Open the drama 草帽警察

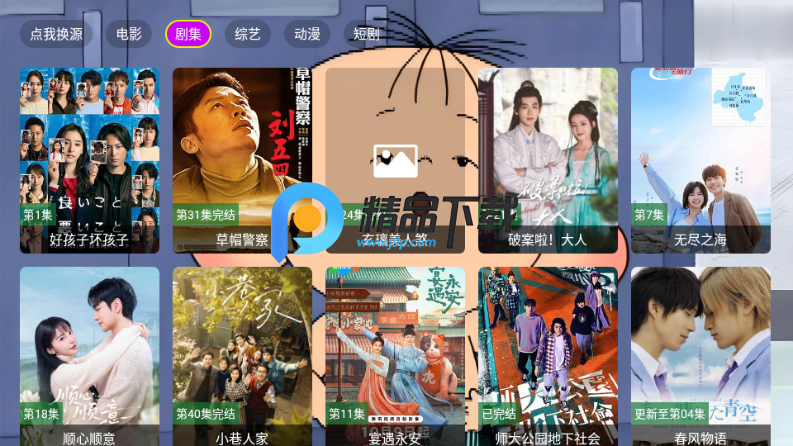click(x=242, y=160)
